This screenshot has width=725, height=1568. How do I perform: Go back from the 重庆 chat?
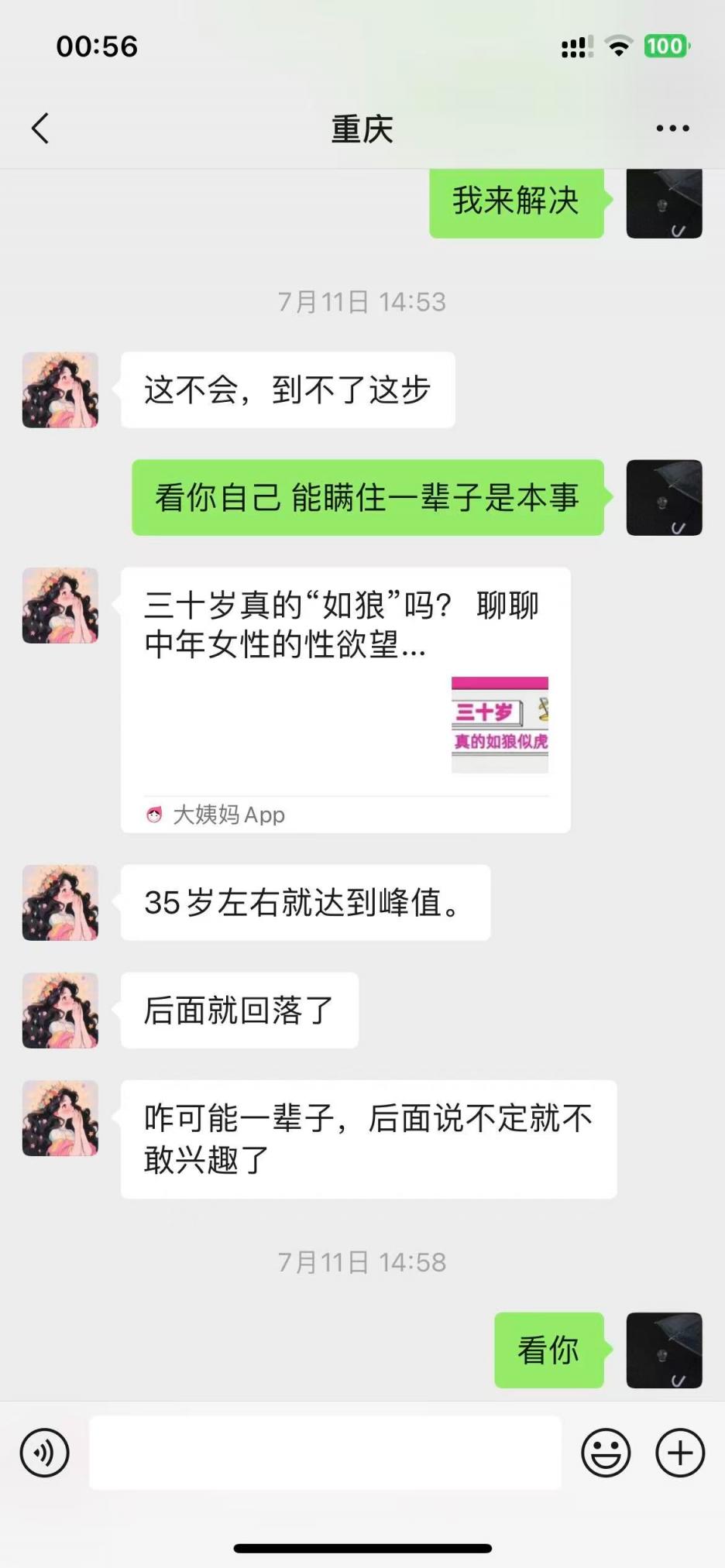coord(40,129)
